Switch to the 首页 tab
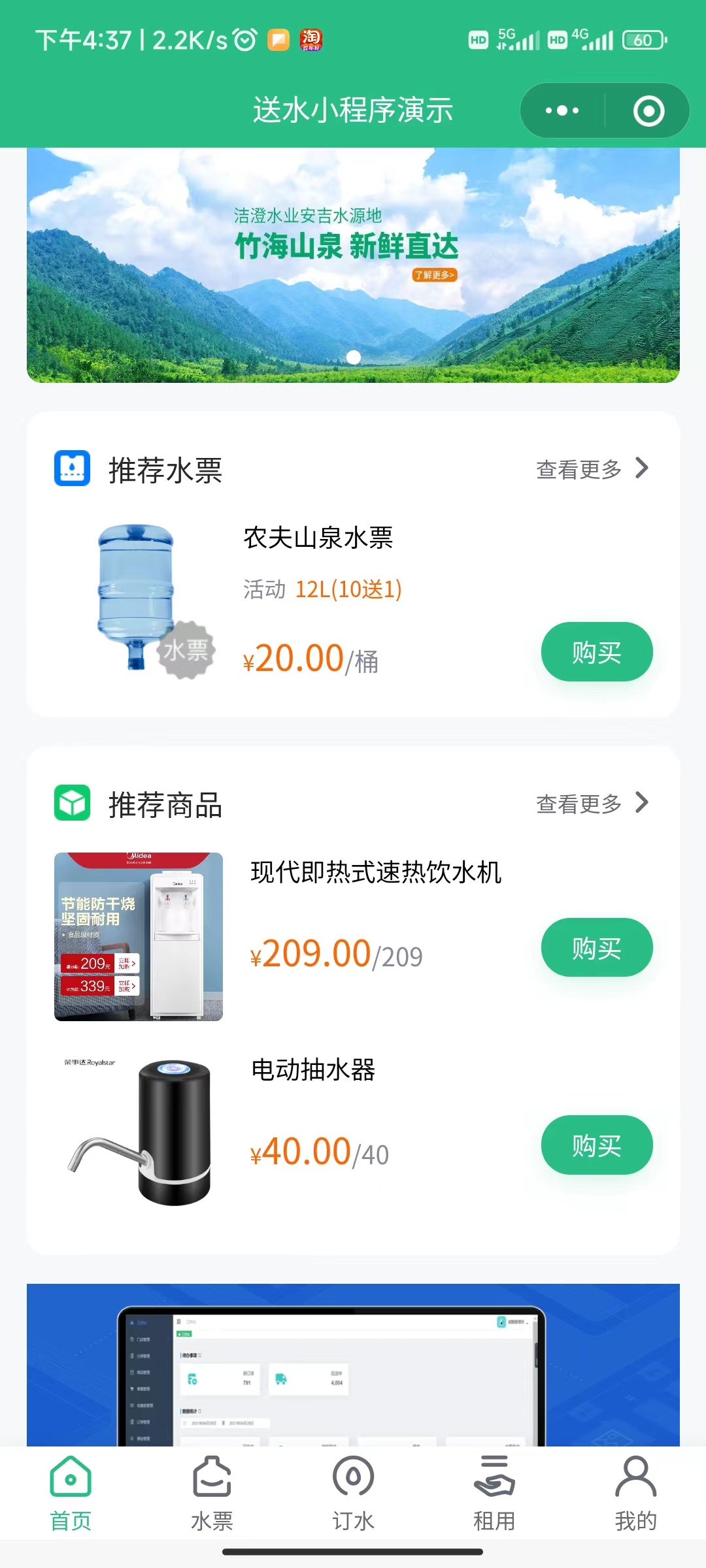The image size is (706, 1568). [x=71, y=1494]
